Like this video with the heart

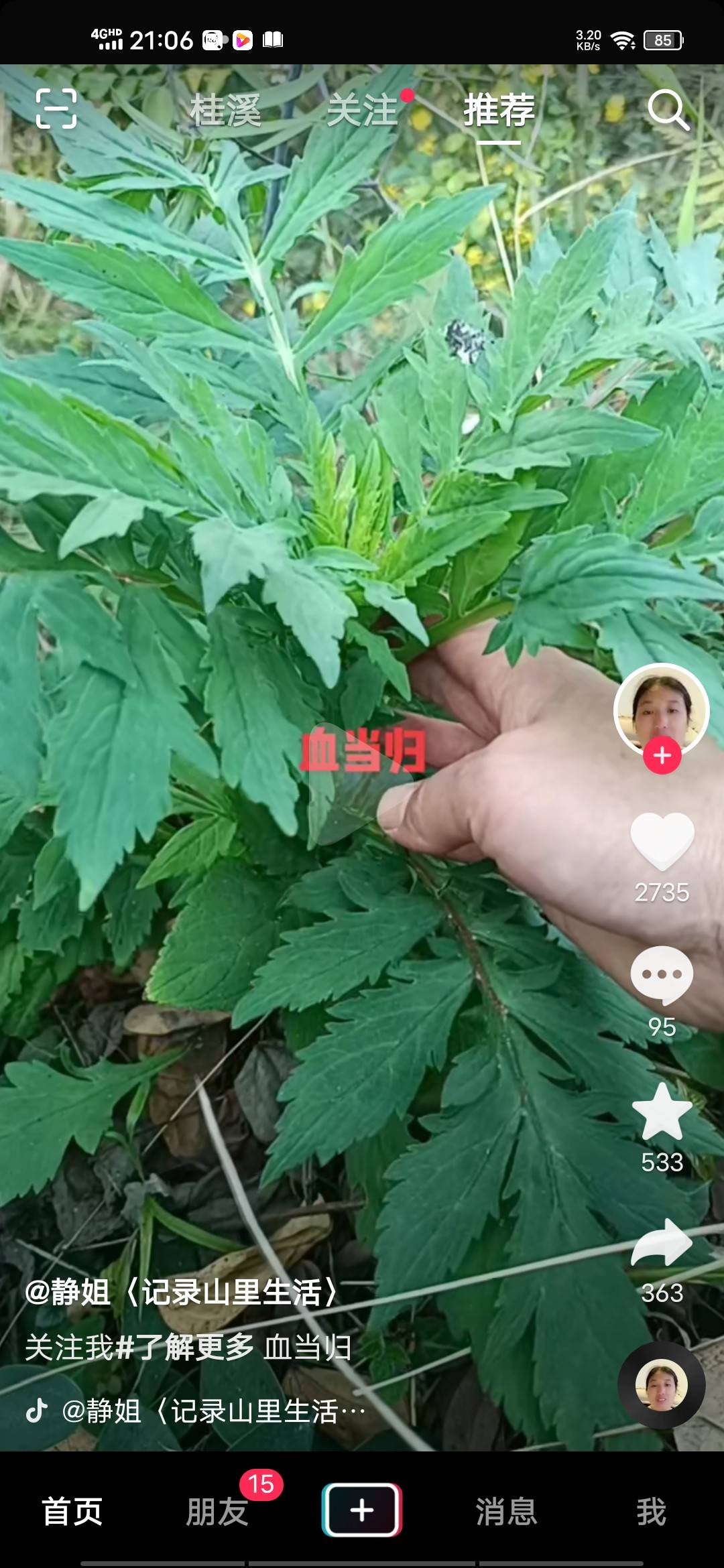[x=662, y=841]
